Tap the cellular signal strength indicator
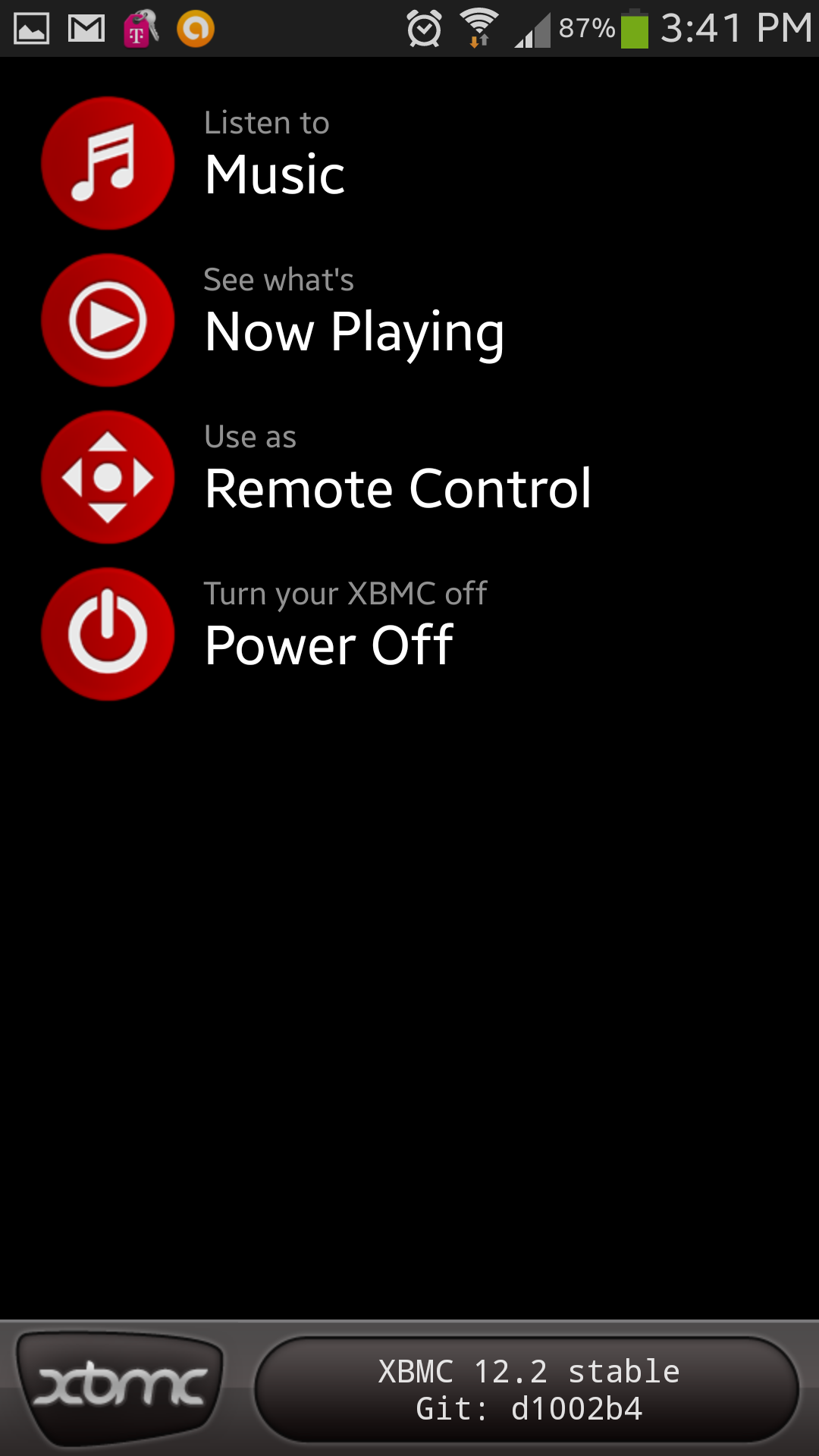 point(535,30)
